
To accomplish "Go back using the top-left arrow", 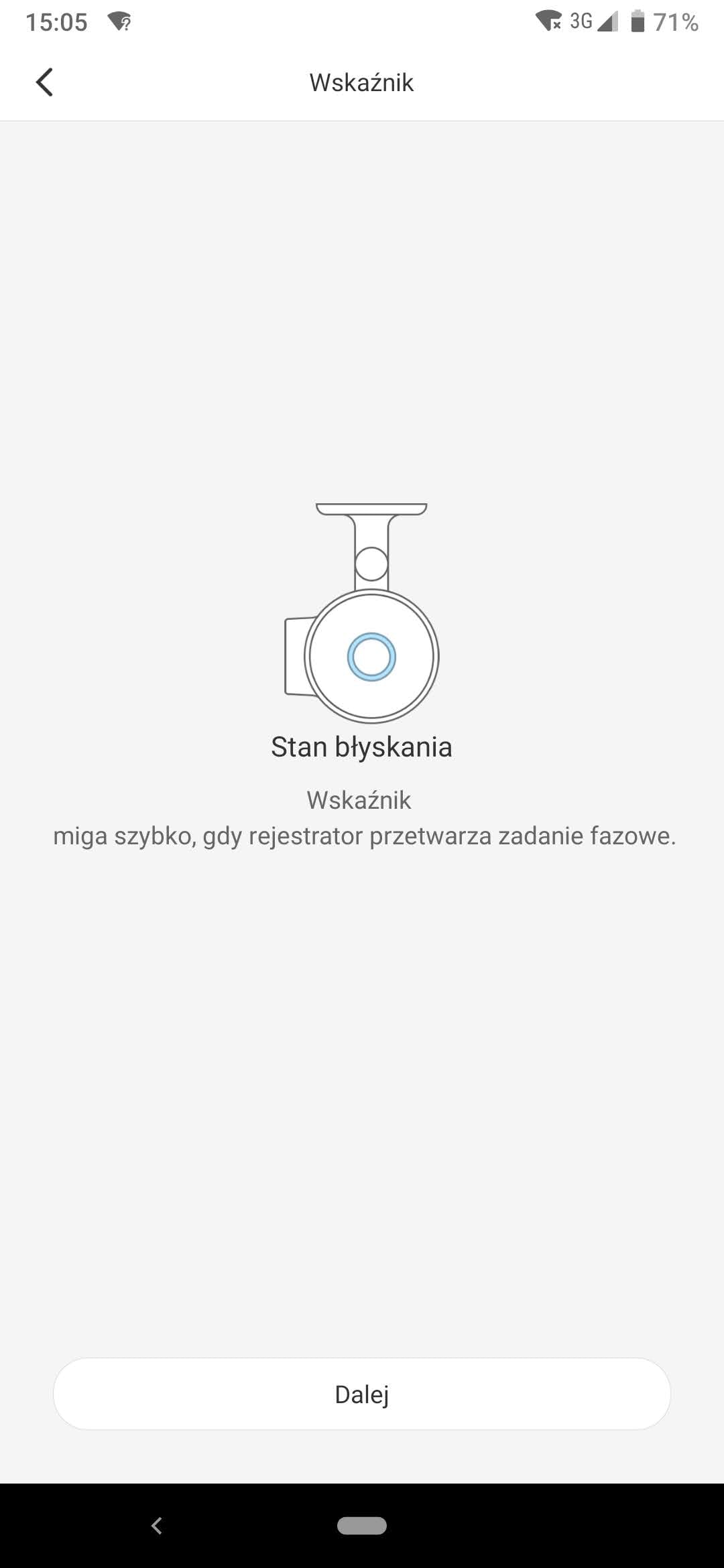I will click(x=44, y=82).
